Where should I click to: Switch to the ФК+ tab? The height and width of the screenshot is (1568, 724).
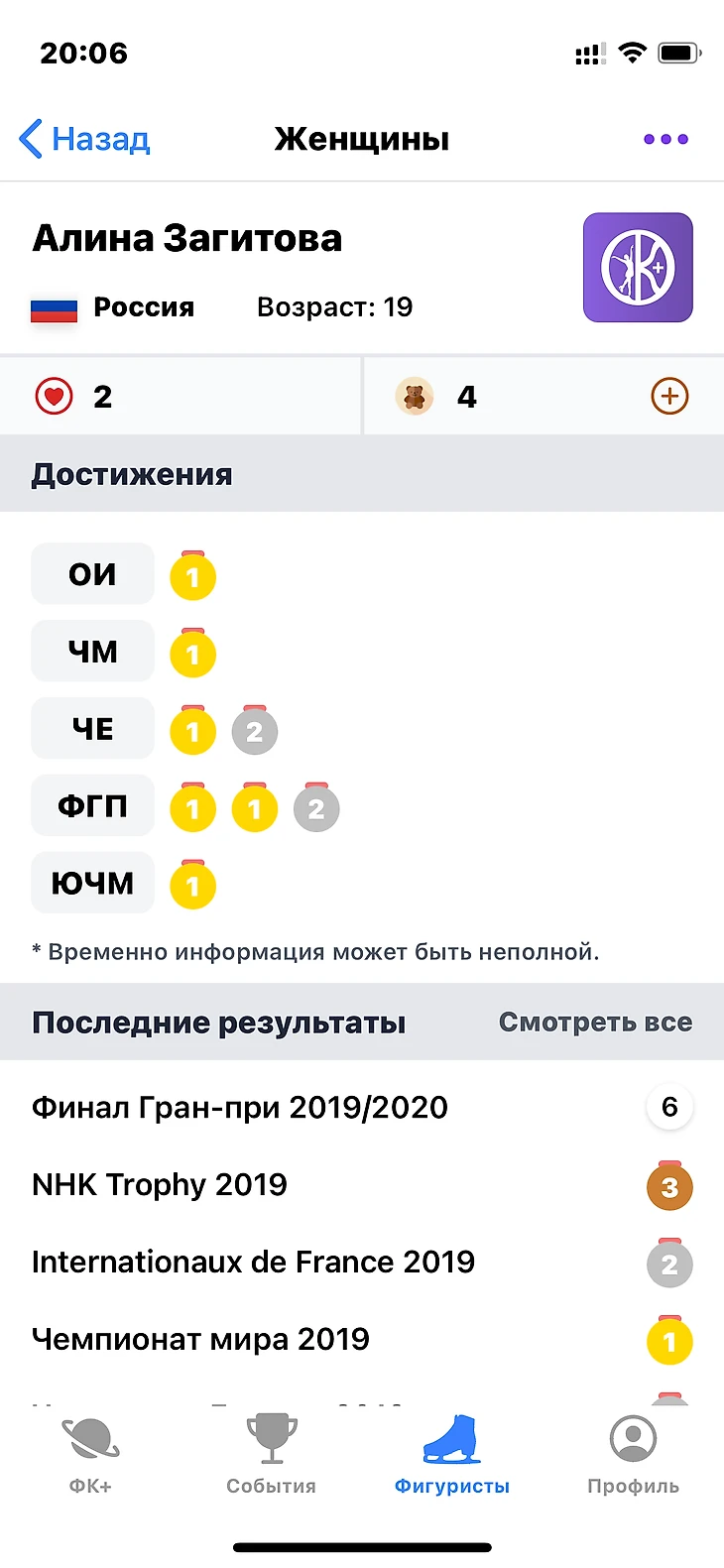click(90, 1454)
